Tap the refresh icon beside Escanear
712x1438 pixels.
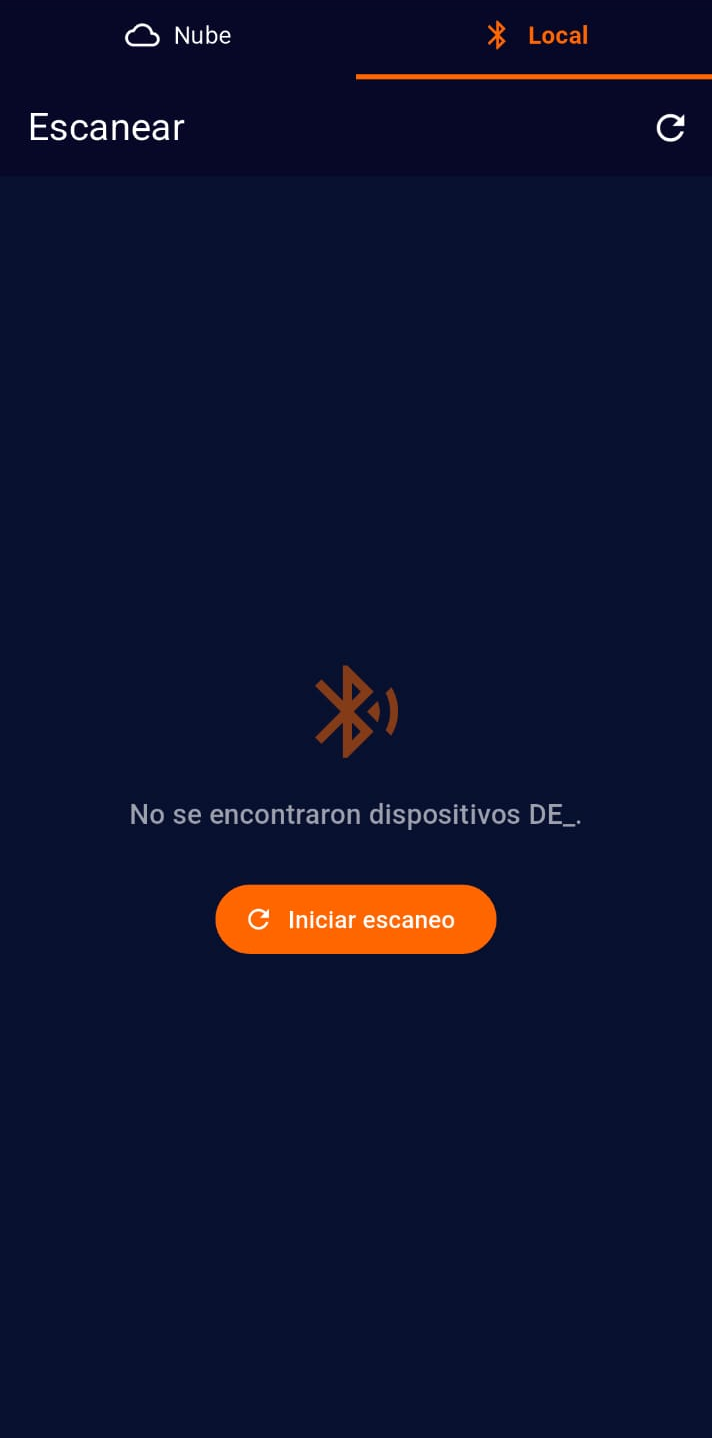click(x=670, y=128)
